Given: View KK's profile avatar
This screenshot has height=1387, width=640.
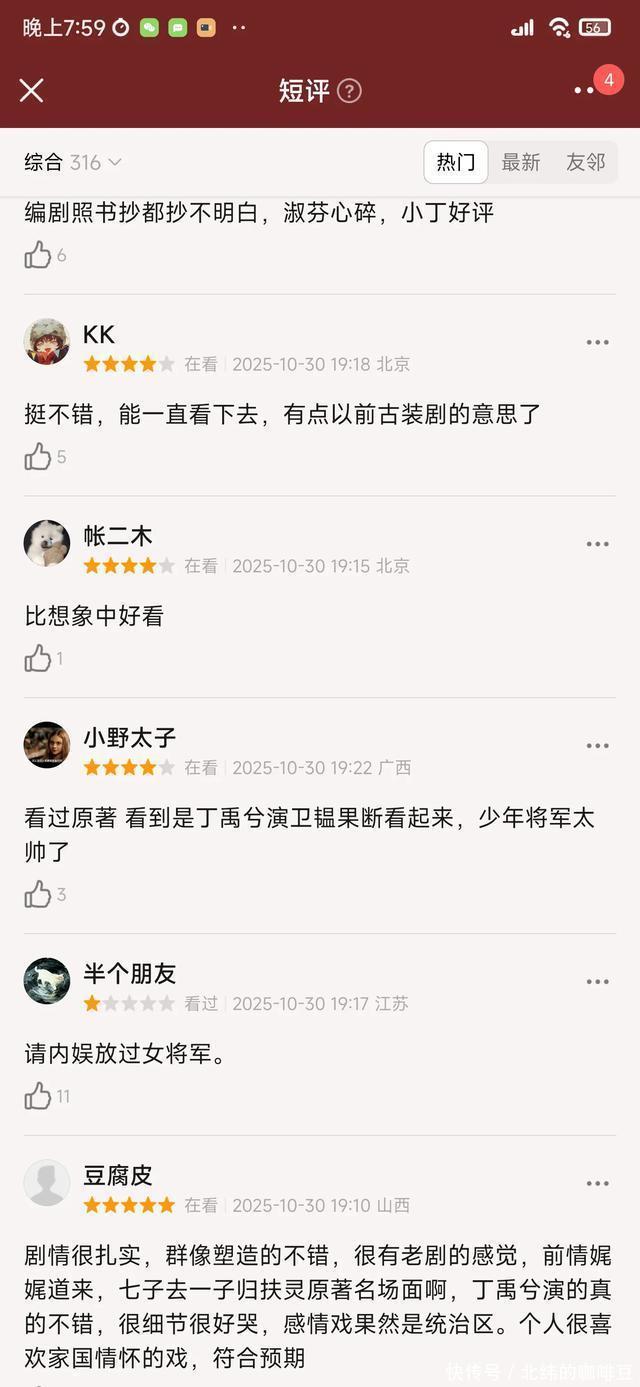Looking at the screenshot, I should [47, 343].
